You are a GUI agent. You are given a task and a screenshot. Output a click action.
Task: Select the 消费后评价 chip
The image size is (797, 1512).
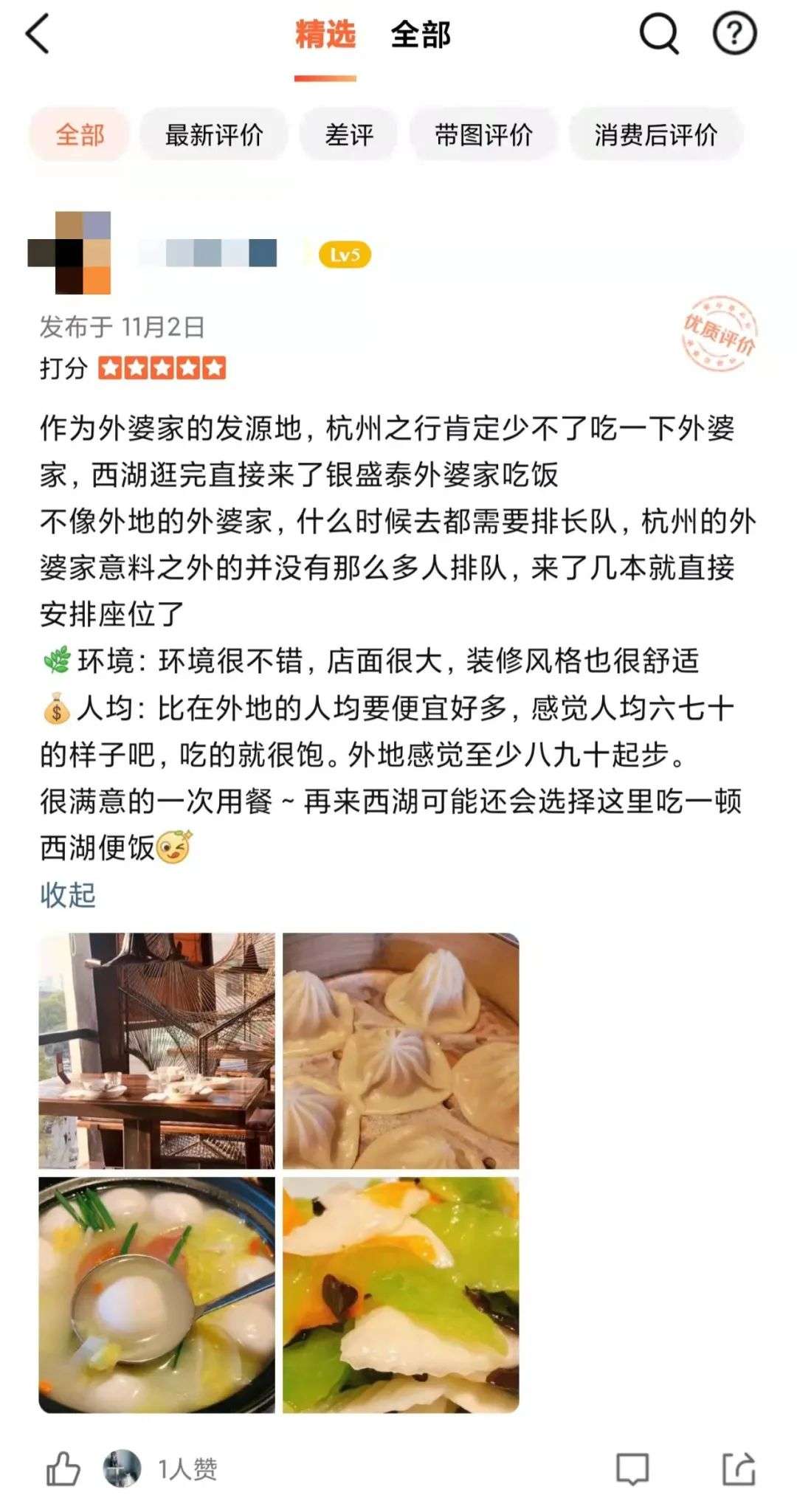(655, 135)
